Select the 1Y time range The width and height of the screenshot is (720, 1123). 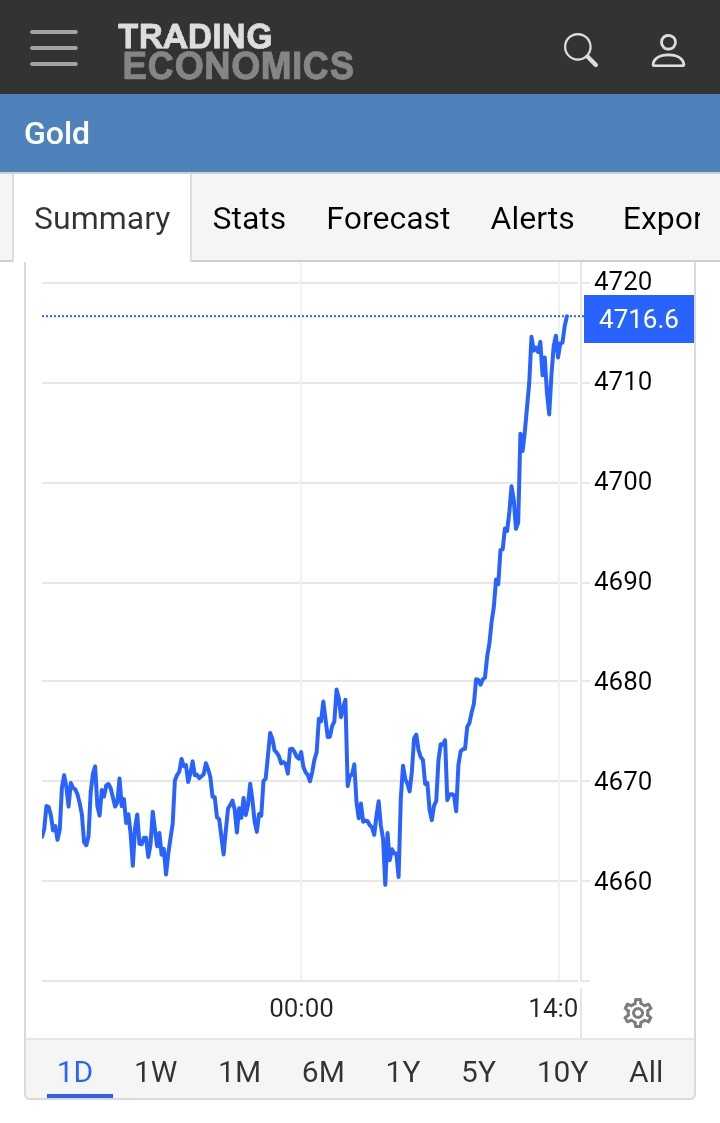click(x=403, y=1072)
